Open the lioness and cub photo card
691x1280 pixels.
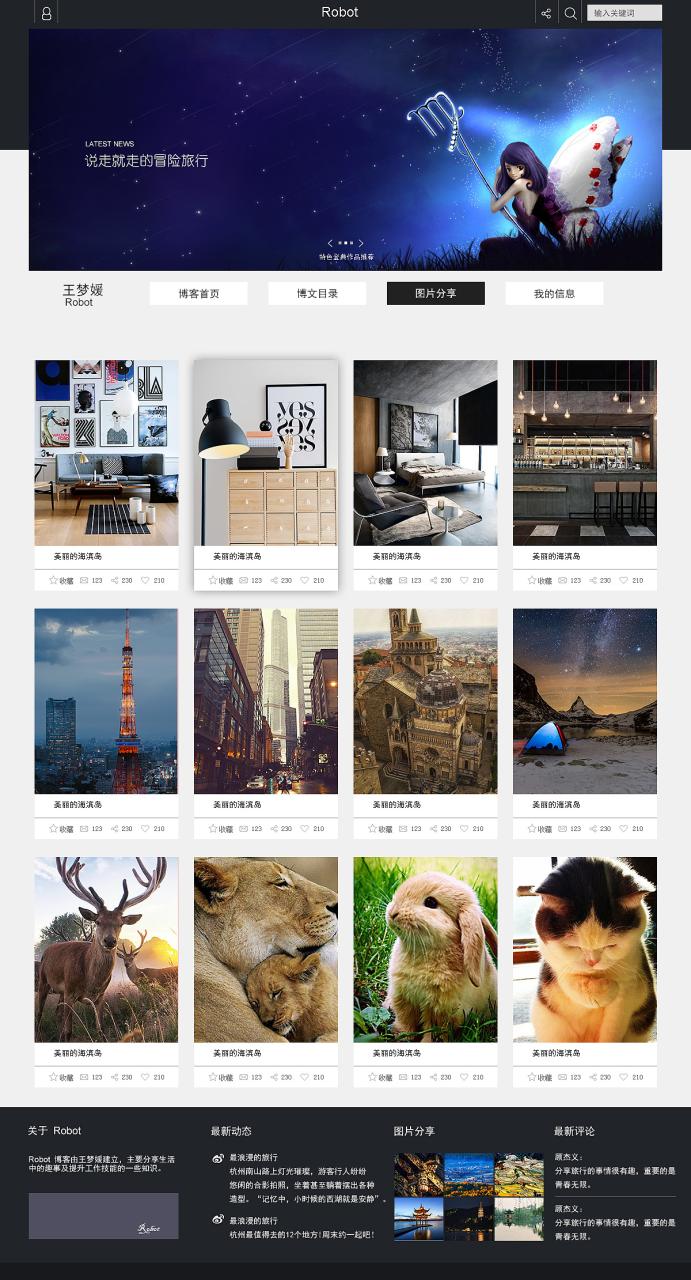[265, 949]
